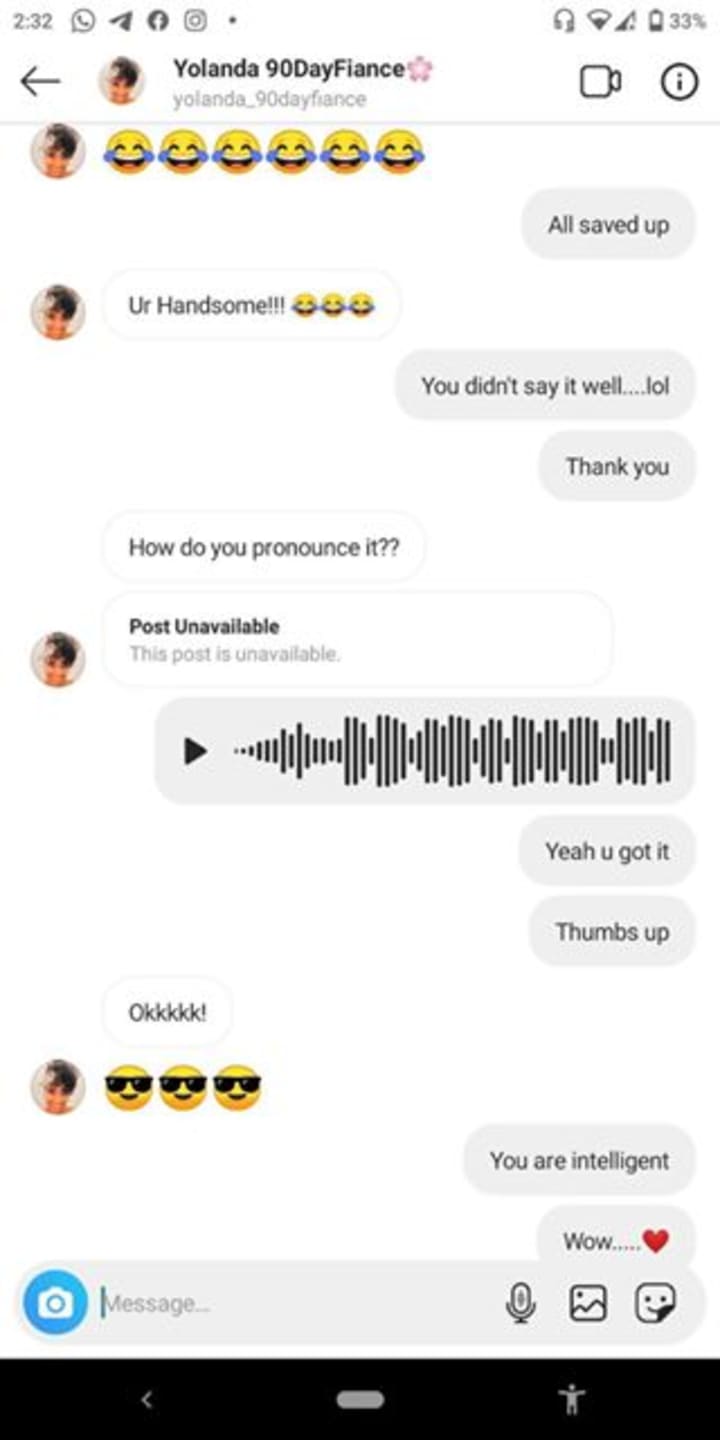Open the camera from message bar
Screen dimensions: 720x1440
tap(55, 1302)
